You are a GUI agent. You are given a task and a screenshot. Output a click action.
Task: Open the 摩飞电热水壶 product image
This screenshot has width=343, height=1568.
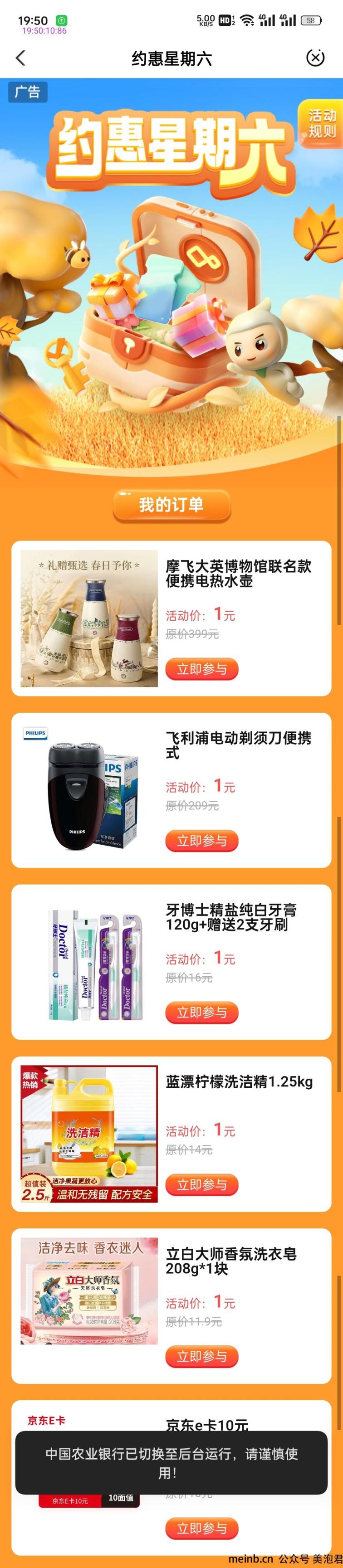[89, 618]
